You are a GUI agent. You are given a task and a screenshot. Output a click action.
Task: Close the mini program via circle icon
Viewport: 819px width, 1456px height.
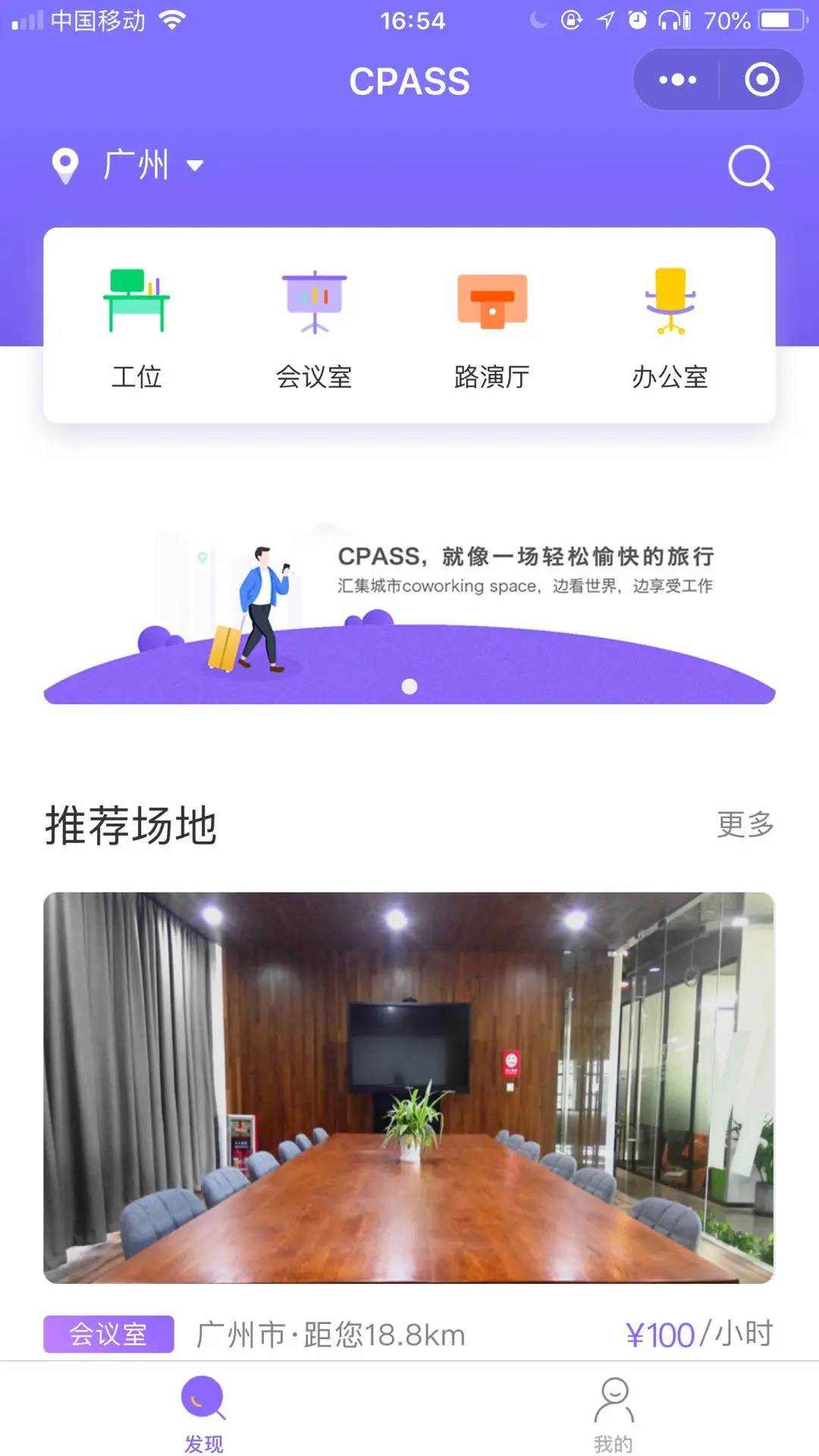(x=761, y=80)
